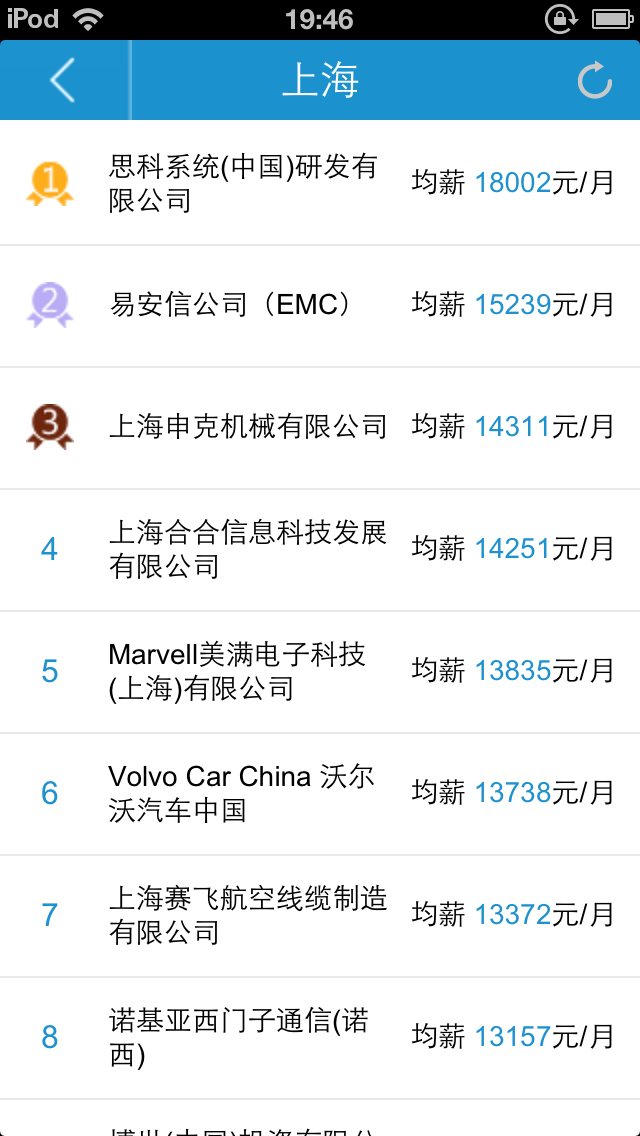The image size is (640, 1136).
Task: Open 上海赛飞航空线缆制造有限公司 row
Action: (x=320, y=915)
